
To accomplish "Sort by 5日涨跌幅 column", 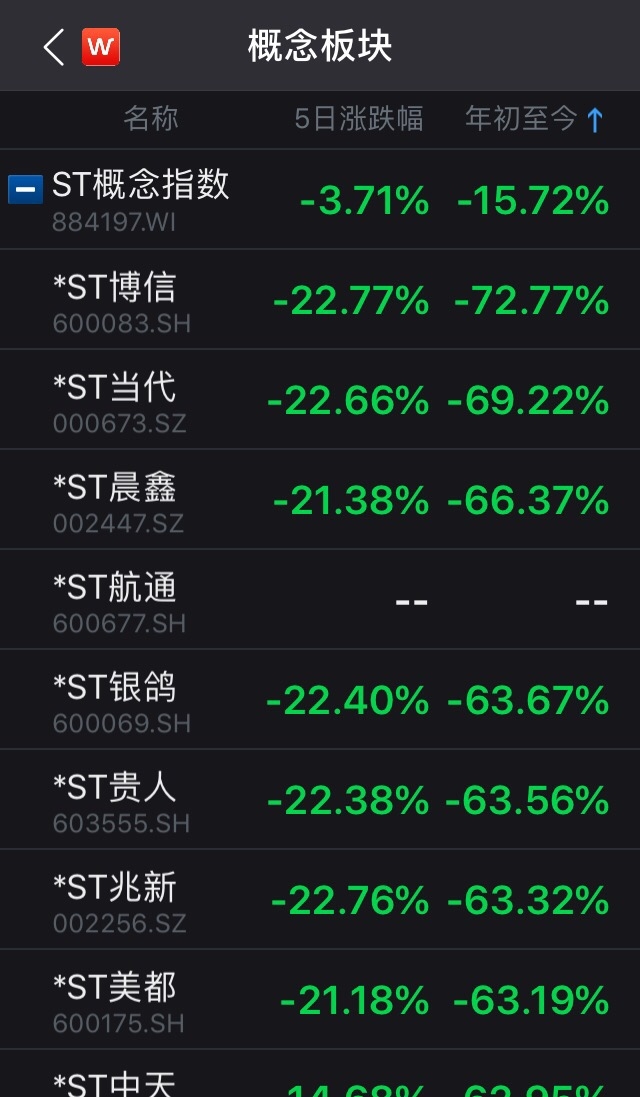I will (359, 120).
